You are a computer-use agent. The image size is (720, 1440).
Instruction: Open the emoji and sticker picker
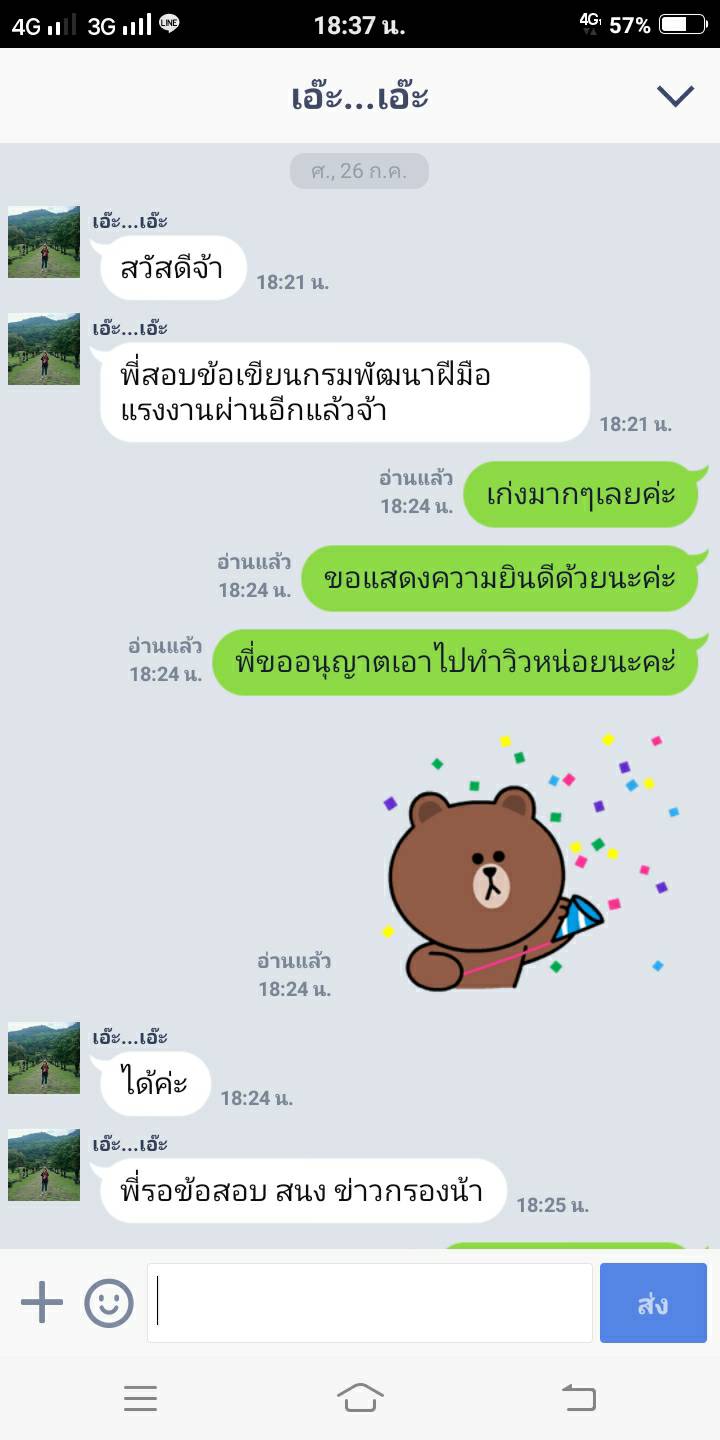tap(109, 1303)
